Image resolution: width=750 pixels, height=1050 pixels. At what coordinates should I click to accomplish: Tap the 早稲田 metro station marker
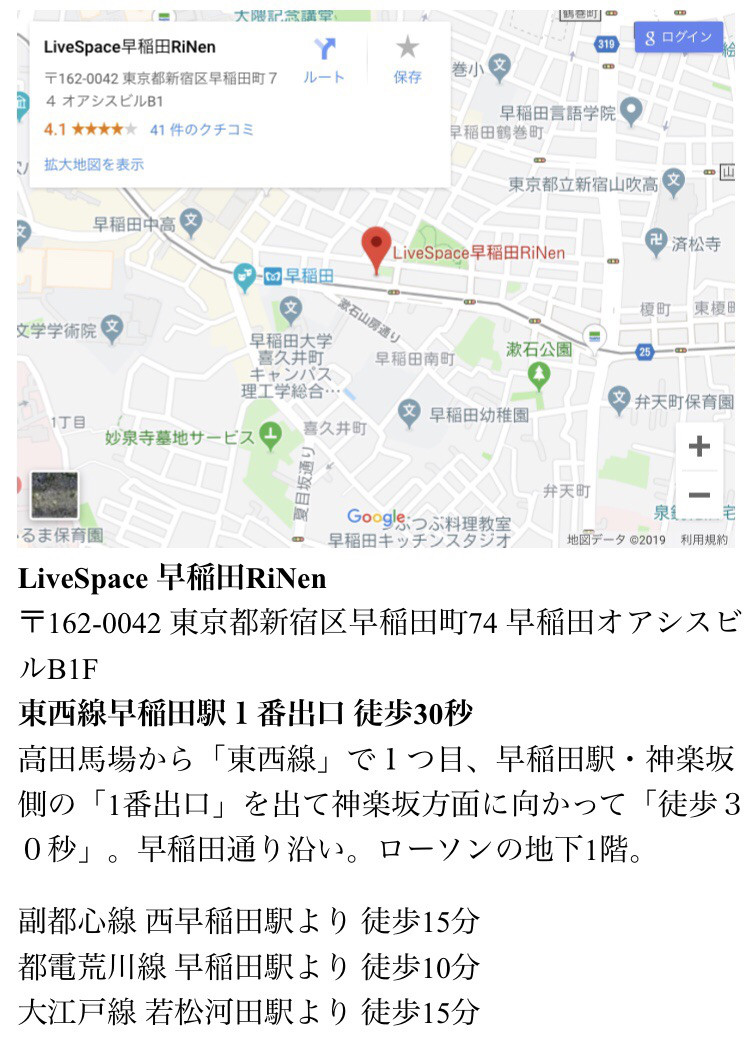[x=243, y=275]
